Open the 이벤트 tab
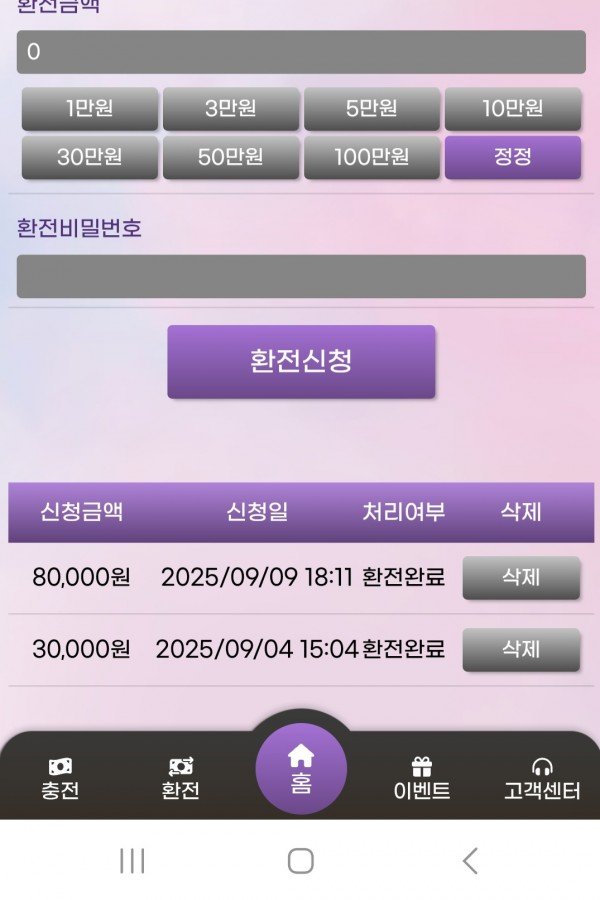600x900 pixels. pos(422,779)
